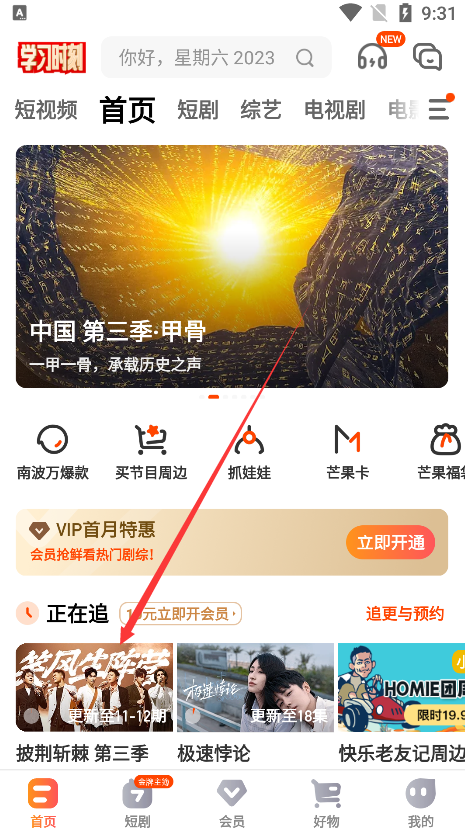Switch to 我的 bottom tab
465x834 pixels.
420,803
